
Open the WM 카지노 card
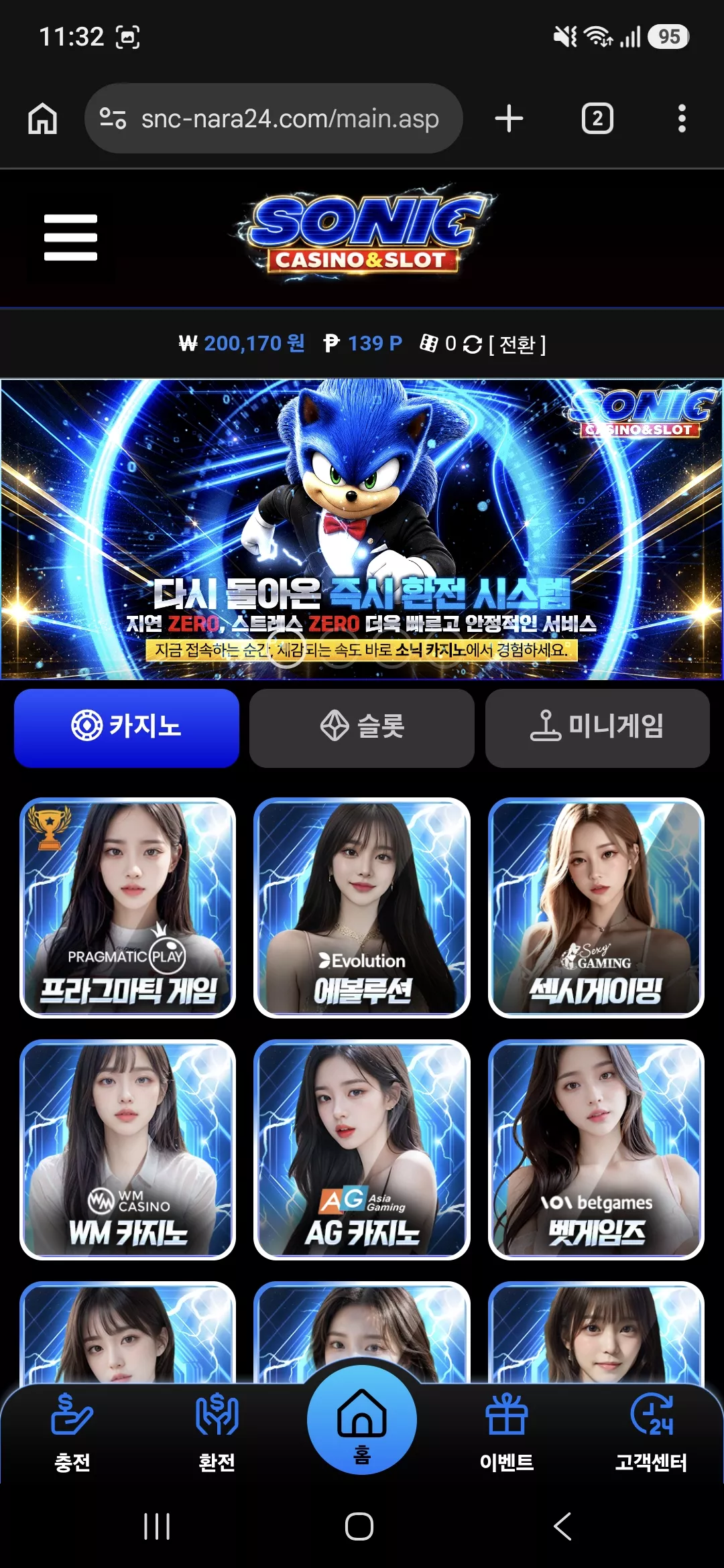(128, 1150)
